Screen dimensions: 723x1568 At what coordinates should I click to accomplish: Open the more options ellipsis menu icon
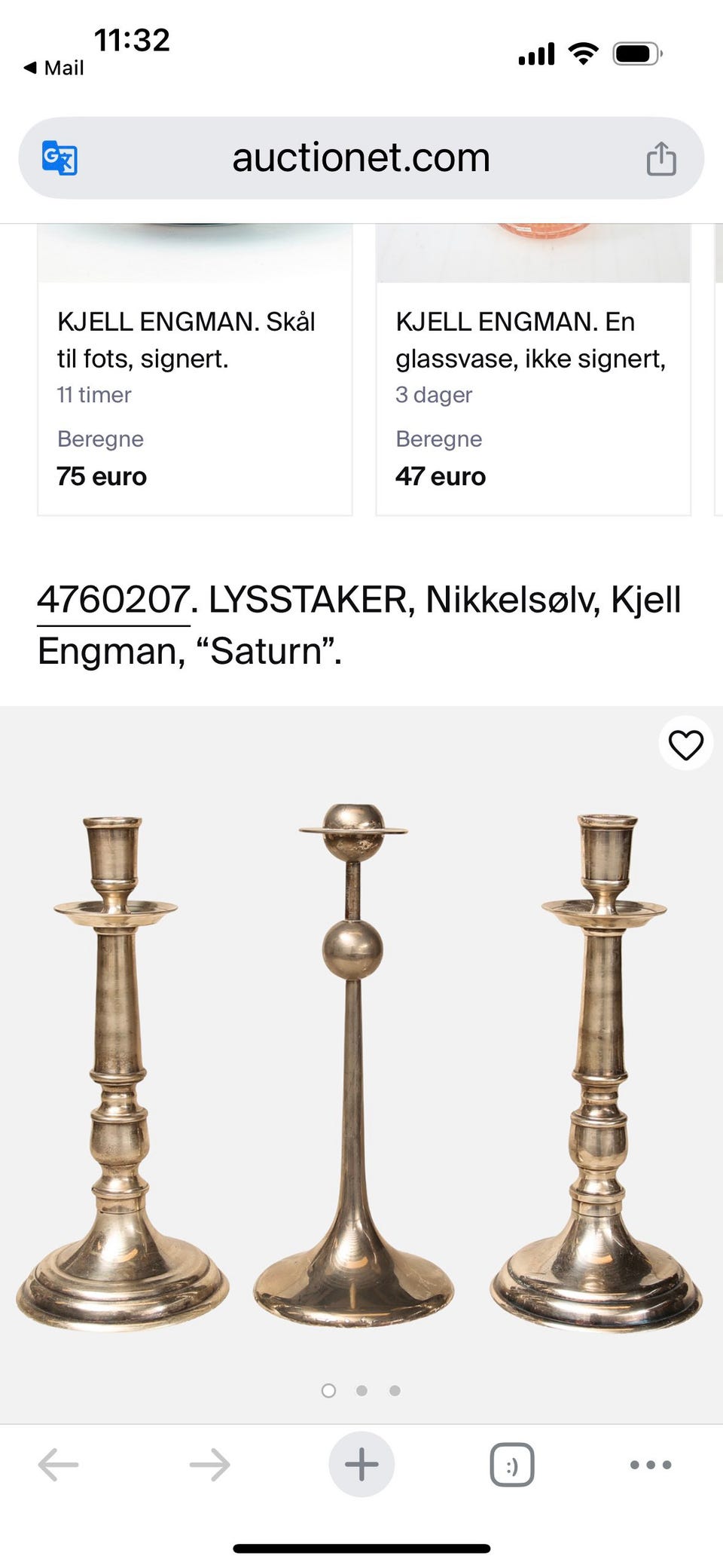pyautogui.click(x=649, y=1465)
